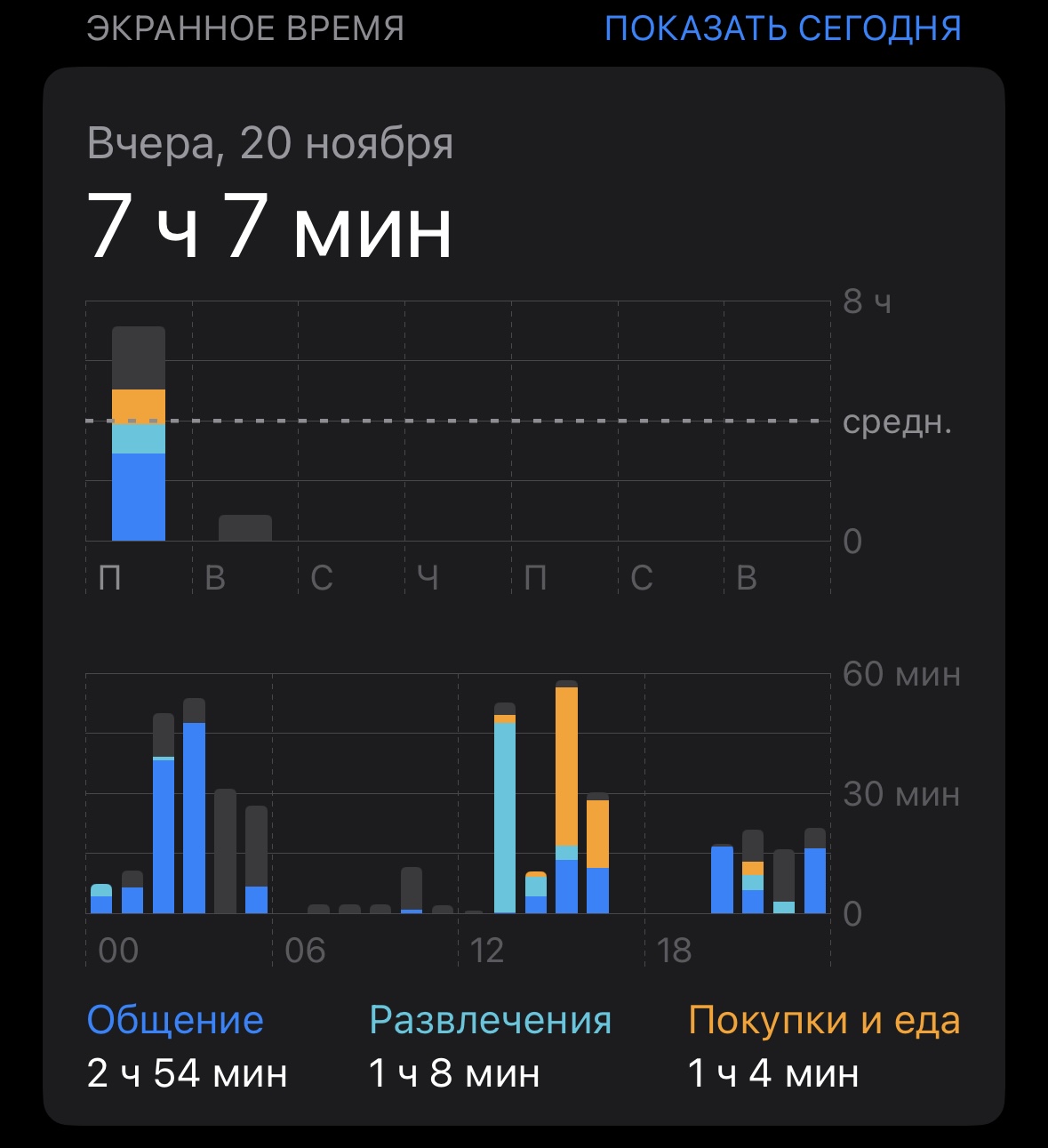Tap the «Показать сегодня» link

click(x=782, y=28)
